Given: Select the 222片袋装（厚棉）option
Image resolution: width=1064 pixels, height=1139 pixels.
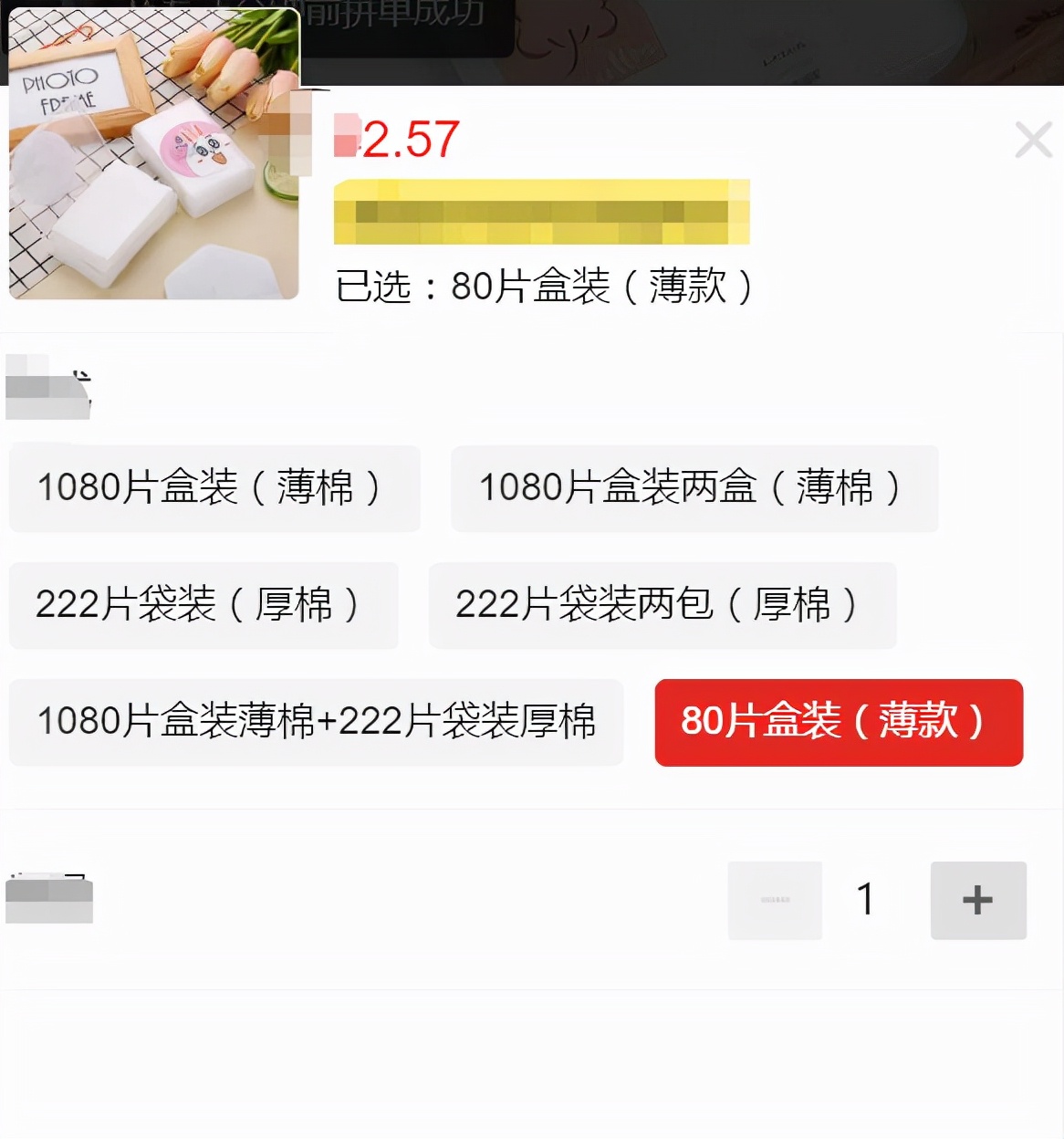Looking at the screenshot, I should 203,605.
